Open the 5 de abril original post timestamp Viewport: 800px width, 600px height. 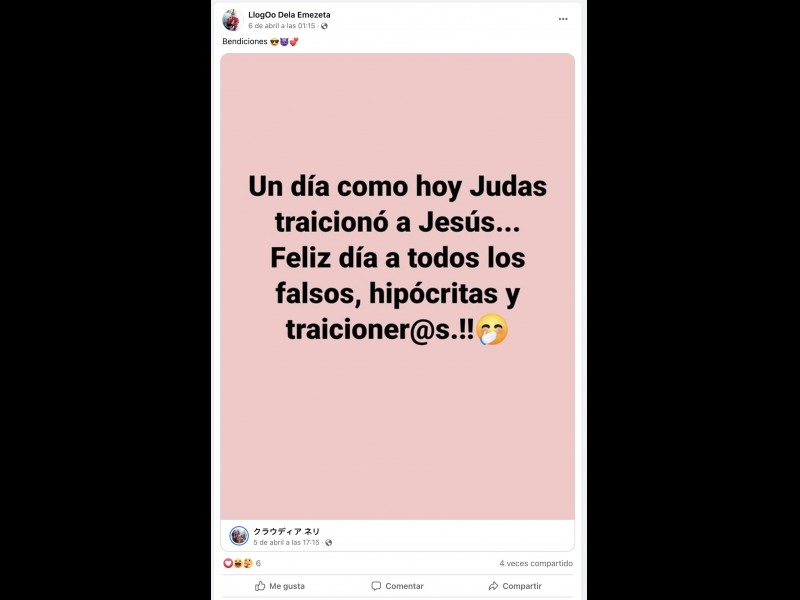point(286,542)
